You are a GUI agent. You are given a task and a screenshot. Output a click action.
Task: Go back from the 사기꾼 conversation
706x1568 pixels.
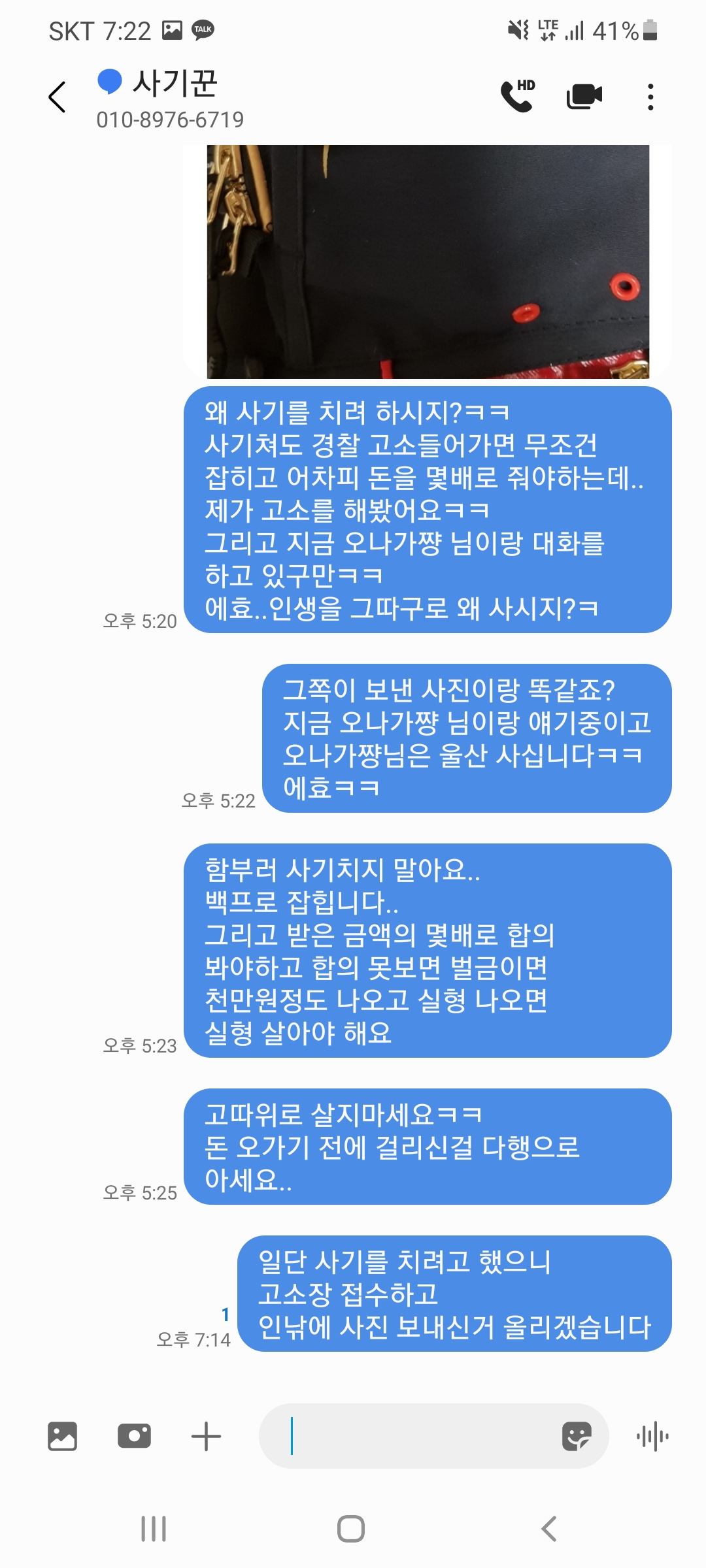58,97
